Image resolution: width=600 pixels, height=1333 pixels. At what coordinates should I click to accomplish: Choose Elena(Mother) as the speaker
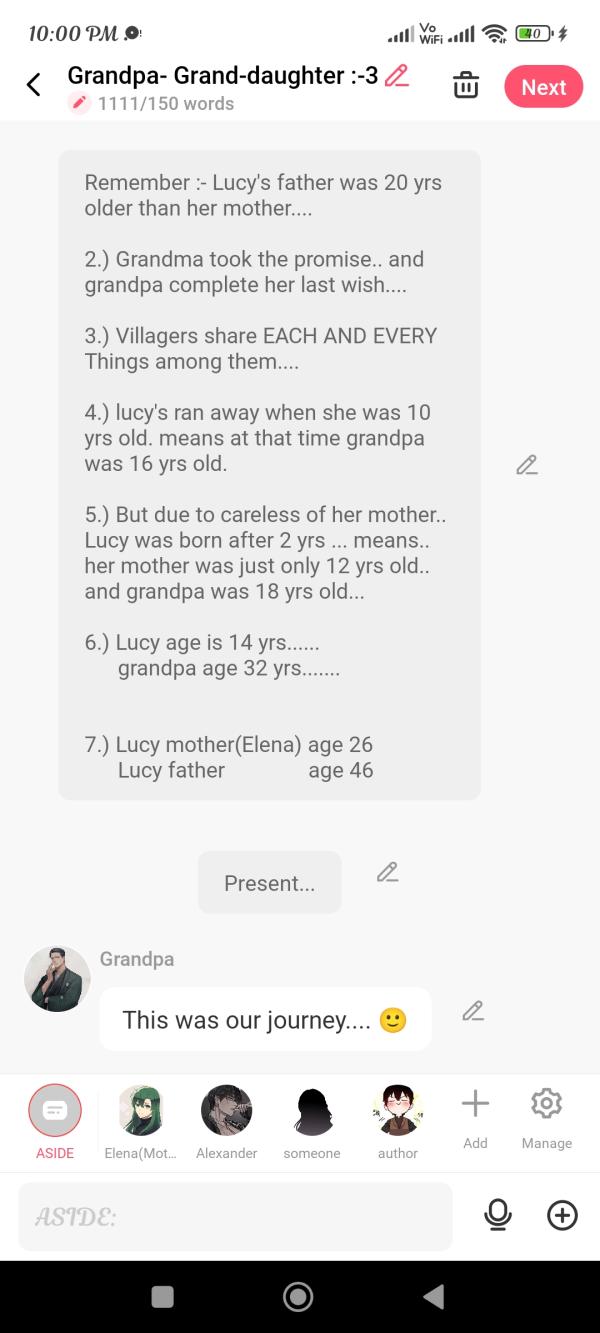coord(140,1111)
